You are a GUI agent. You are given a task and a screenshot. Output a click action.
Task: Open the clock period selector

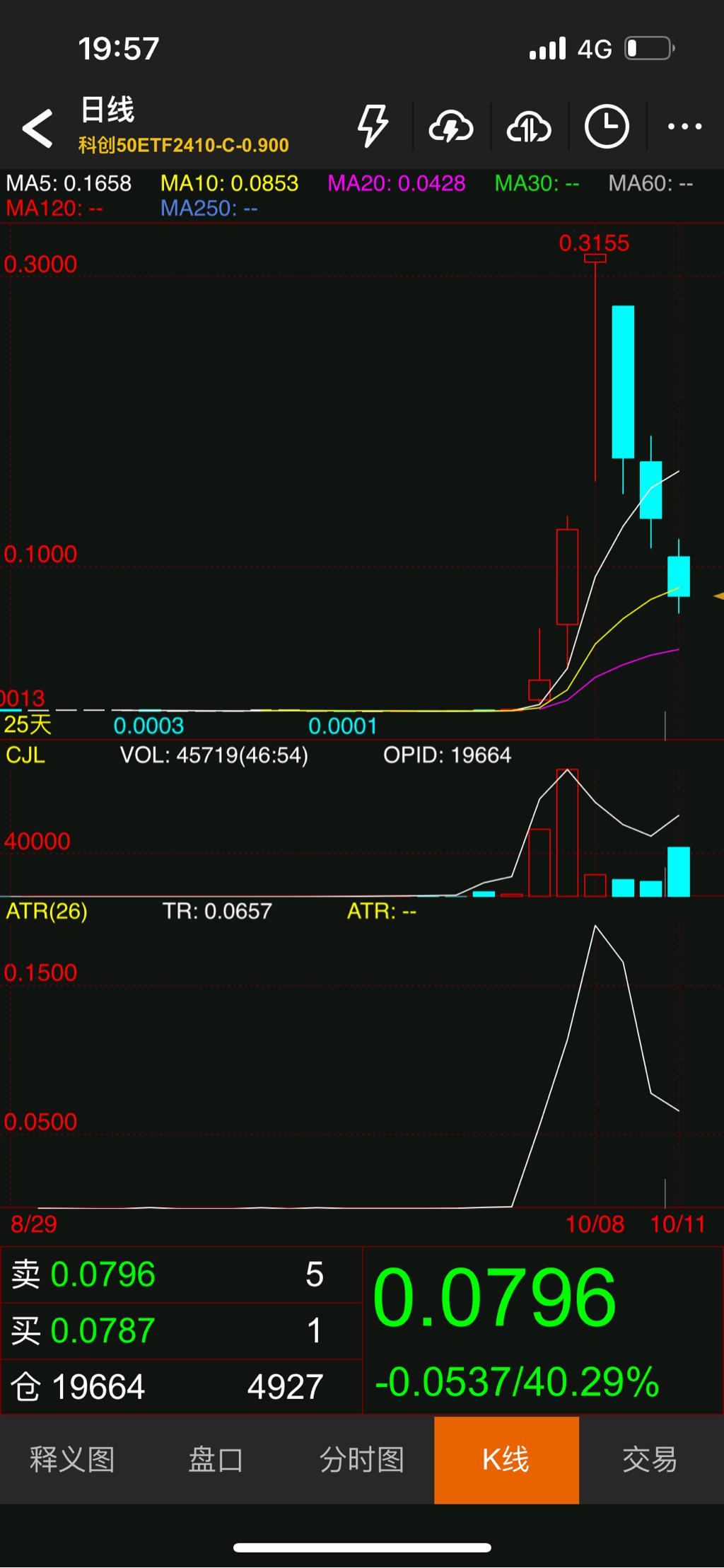point(607,127)
